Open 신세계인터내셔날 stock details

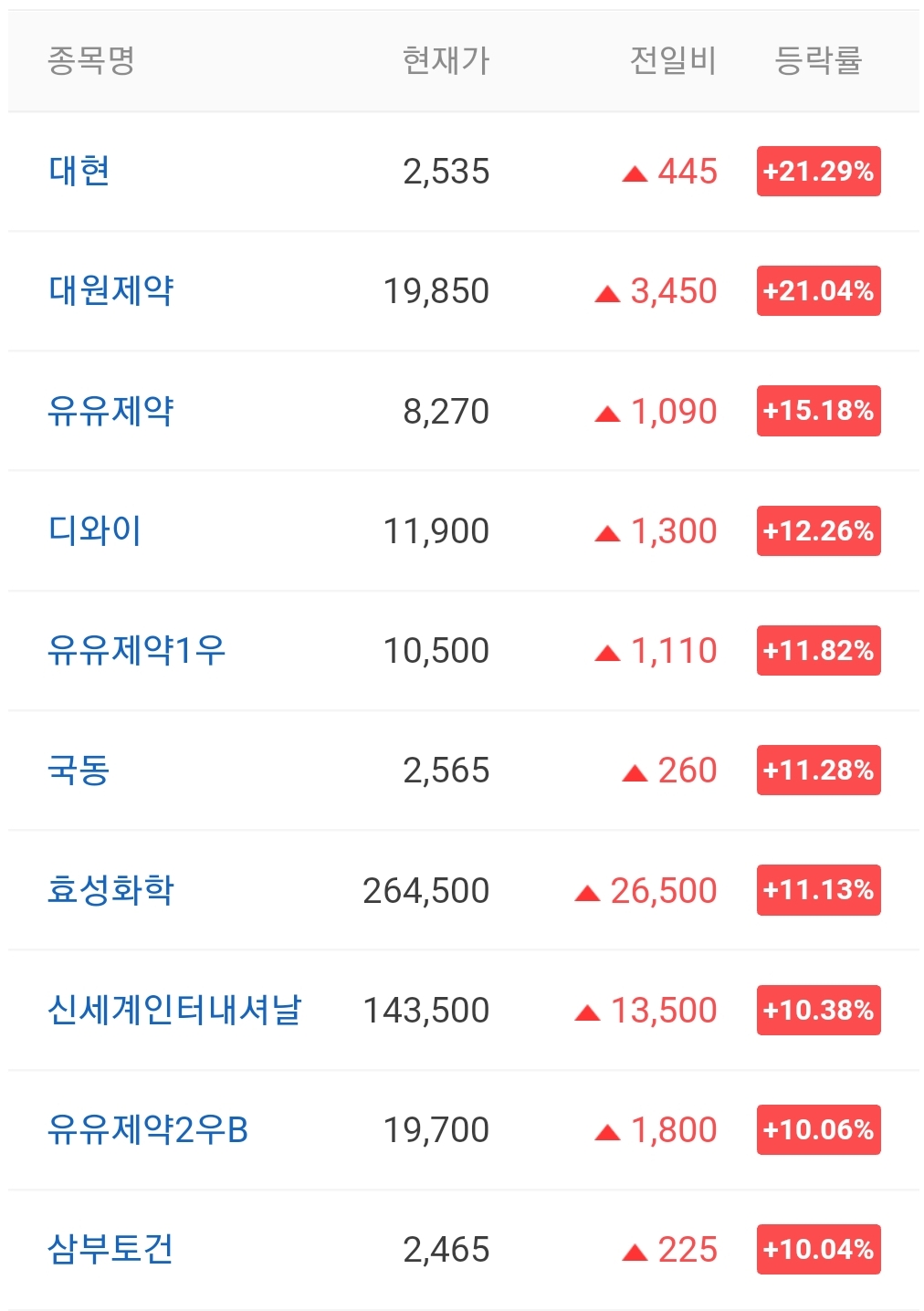[174, 1010]
